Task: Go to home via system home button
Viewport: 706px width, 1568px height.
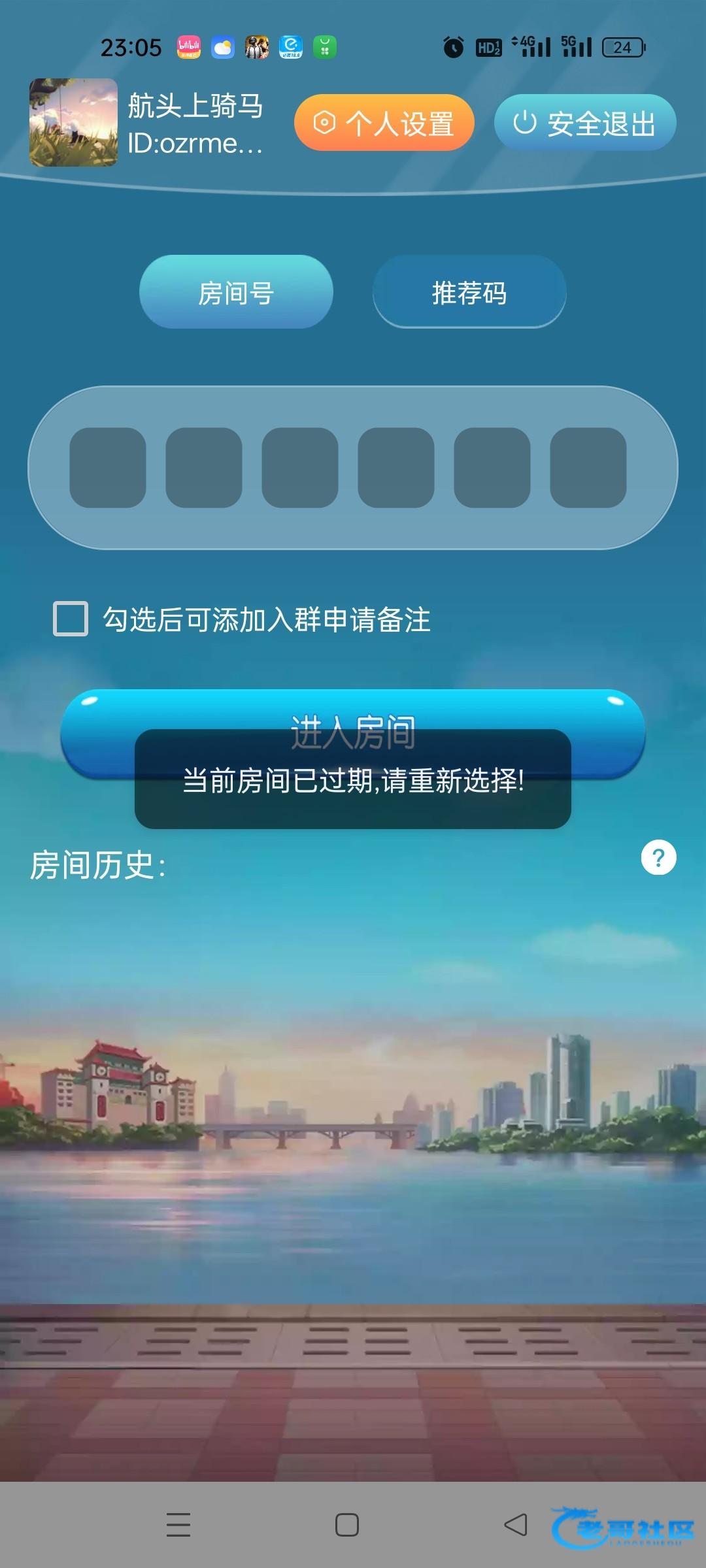Action: (346, 1525)
